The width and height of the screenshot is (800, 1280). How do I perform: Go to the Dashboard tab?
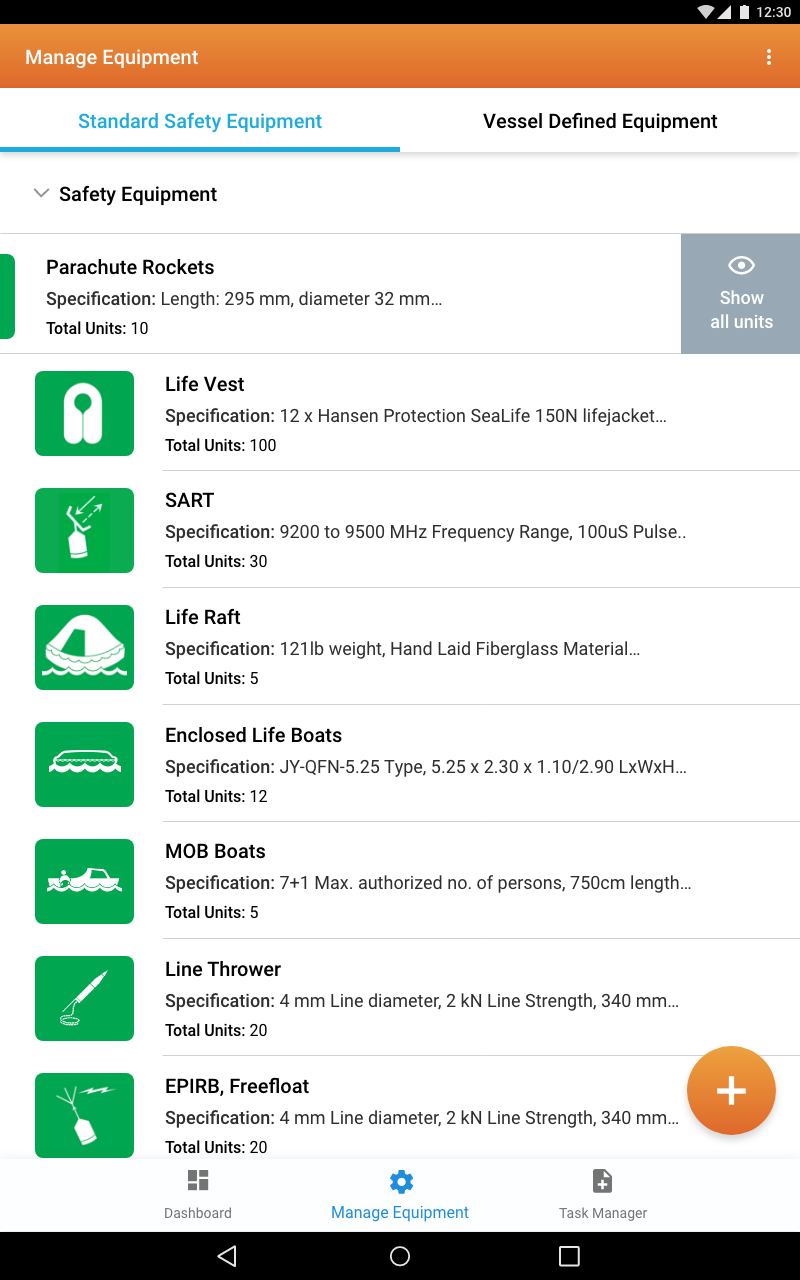tap(198, 1195)
